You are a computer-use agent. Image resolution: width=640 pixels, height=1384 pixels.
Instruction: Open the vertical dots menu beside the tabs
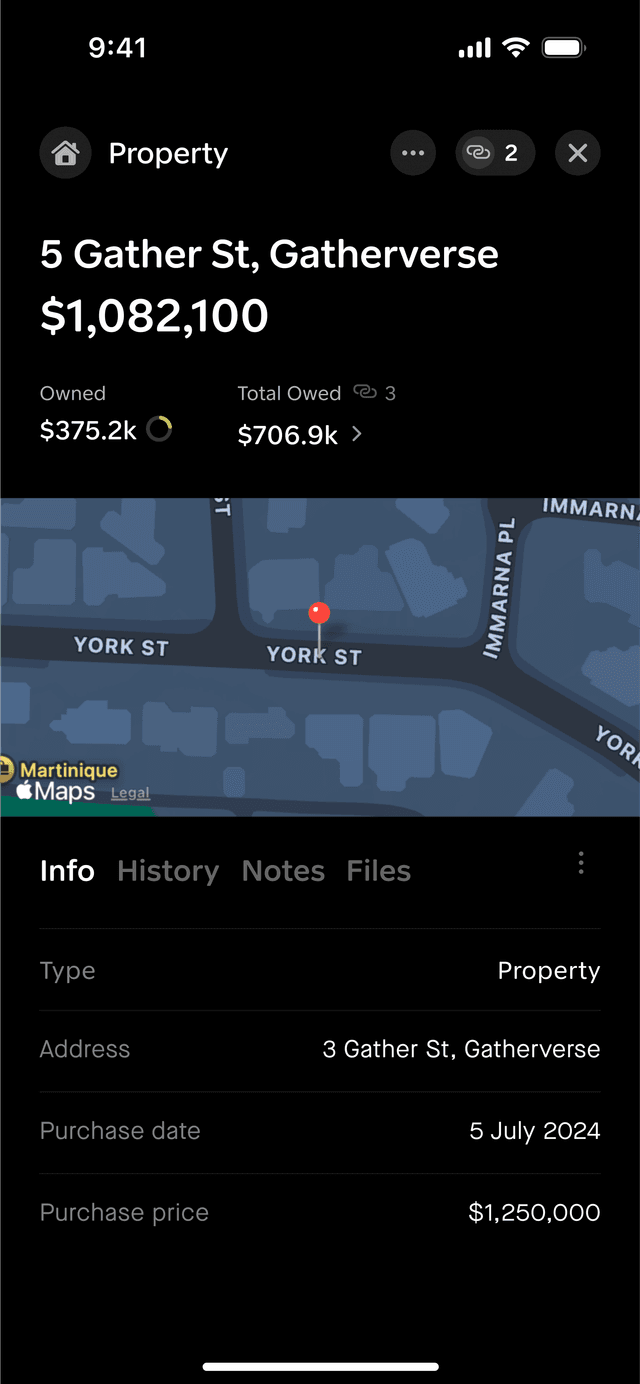click(581, 863)
